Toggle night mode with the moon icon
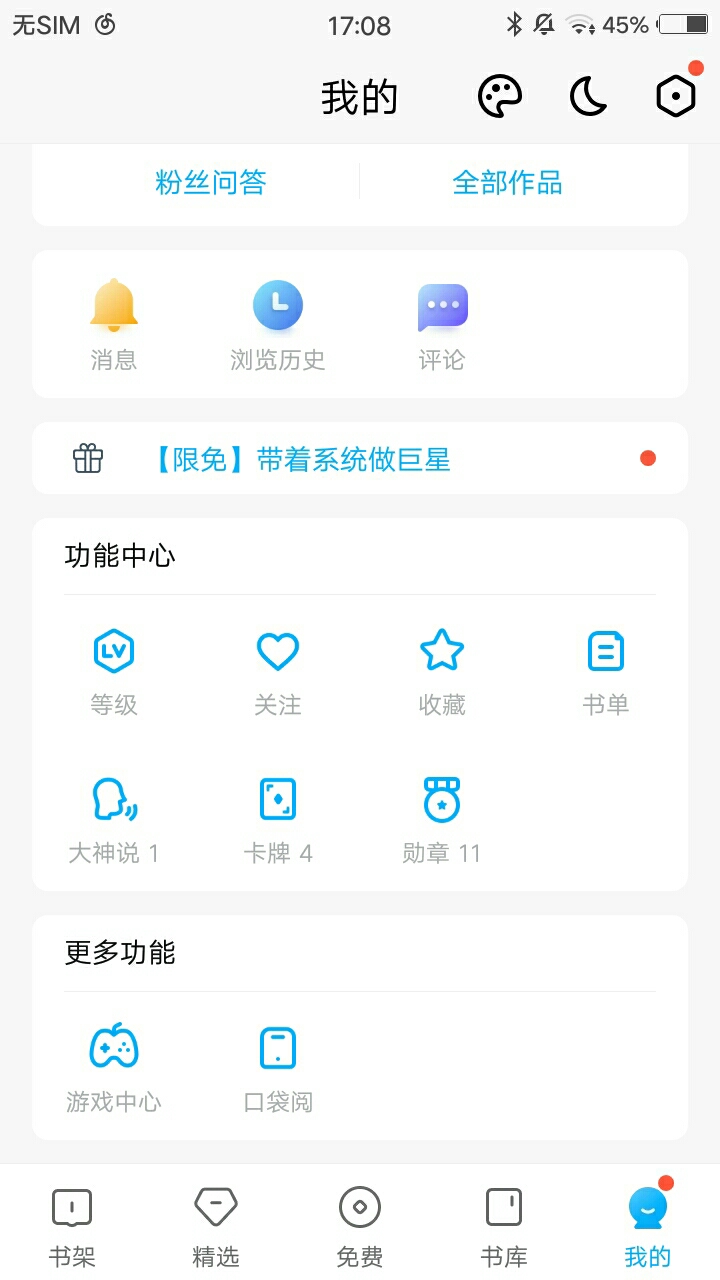This screenshot has width=720, height=1280. click(588, 97)
